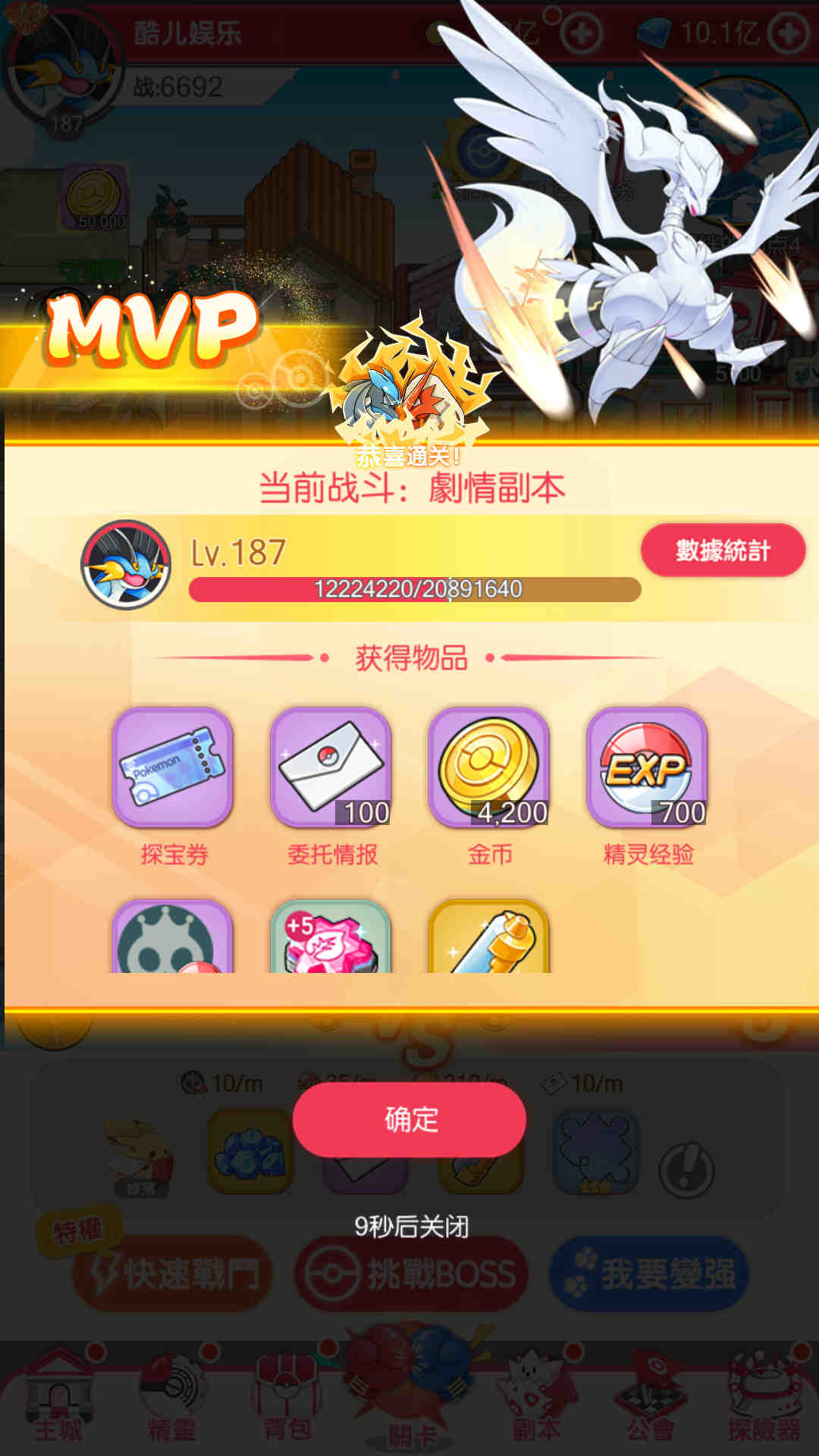Tap the 精灵经验 EXP reward
The height and width of the screenshot is (1456, 819).
[x=647, y=767]
